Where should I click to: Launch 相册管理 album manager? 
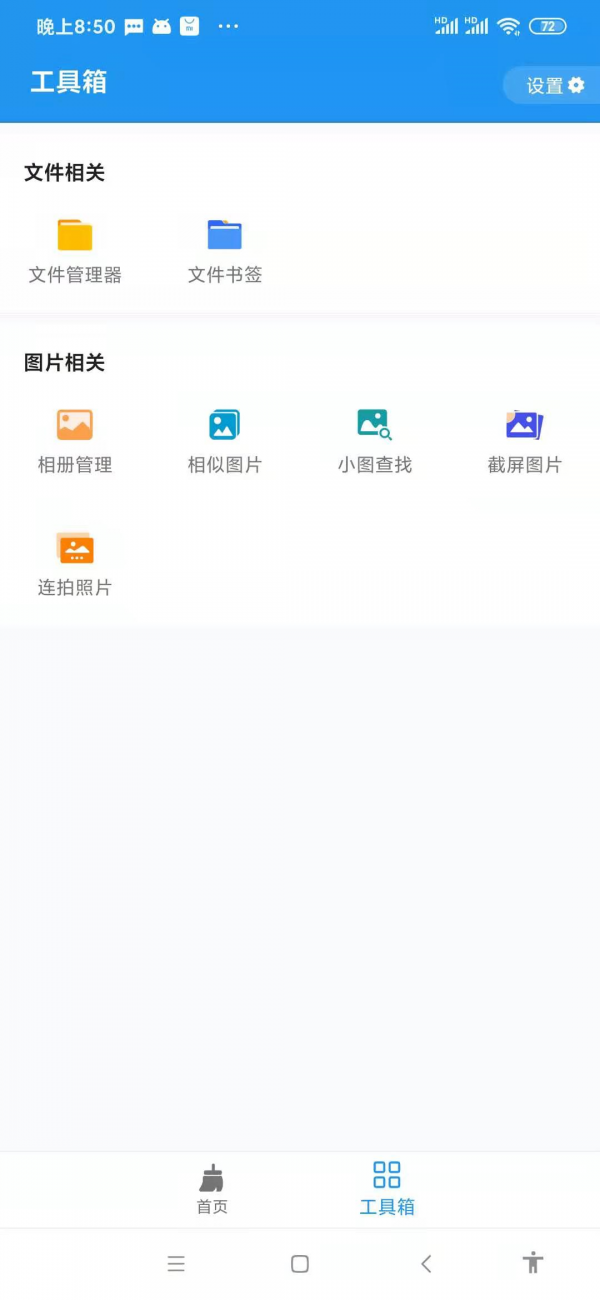(75, 440)
